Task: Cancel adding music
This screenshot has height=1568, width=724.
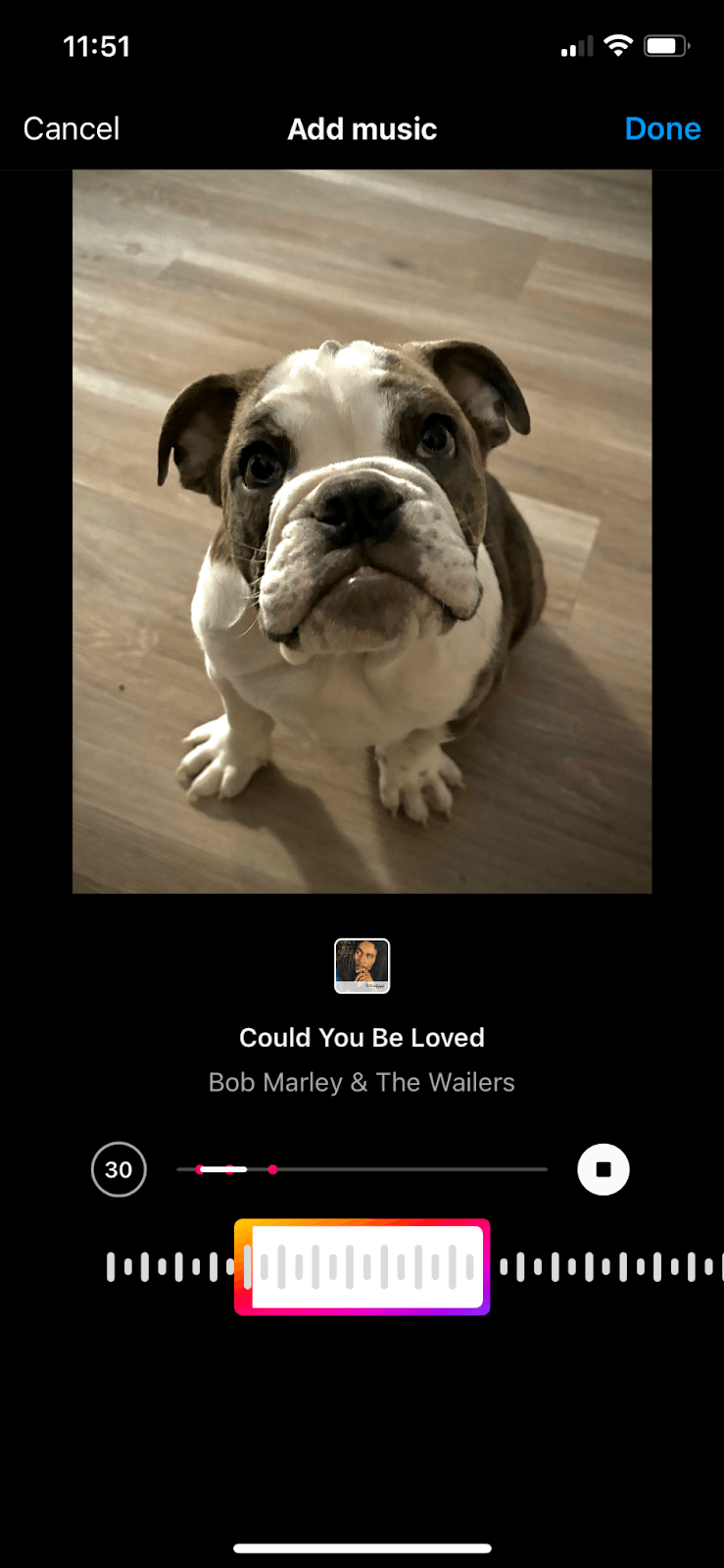Action: pyautogui.click(x=71, y=128)
